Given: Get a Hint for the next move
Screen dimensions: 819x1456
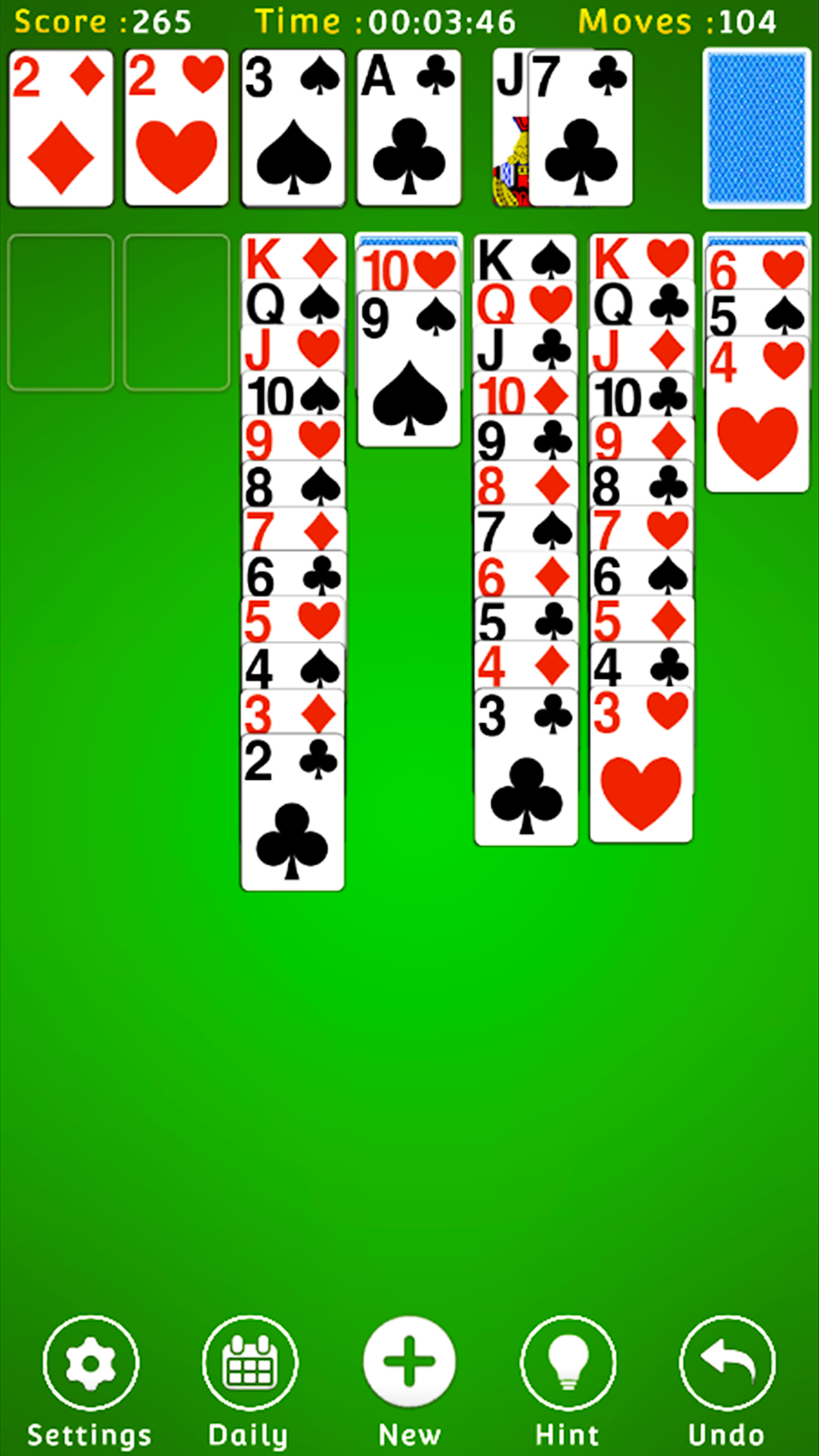Looking at the screenshot, I should coord(568,1362).
